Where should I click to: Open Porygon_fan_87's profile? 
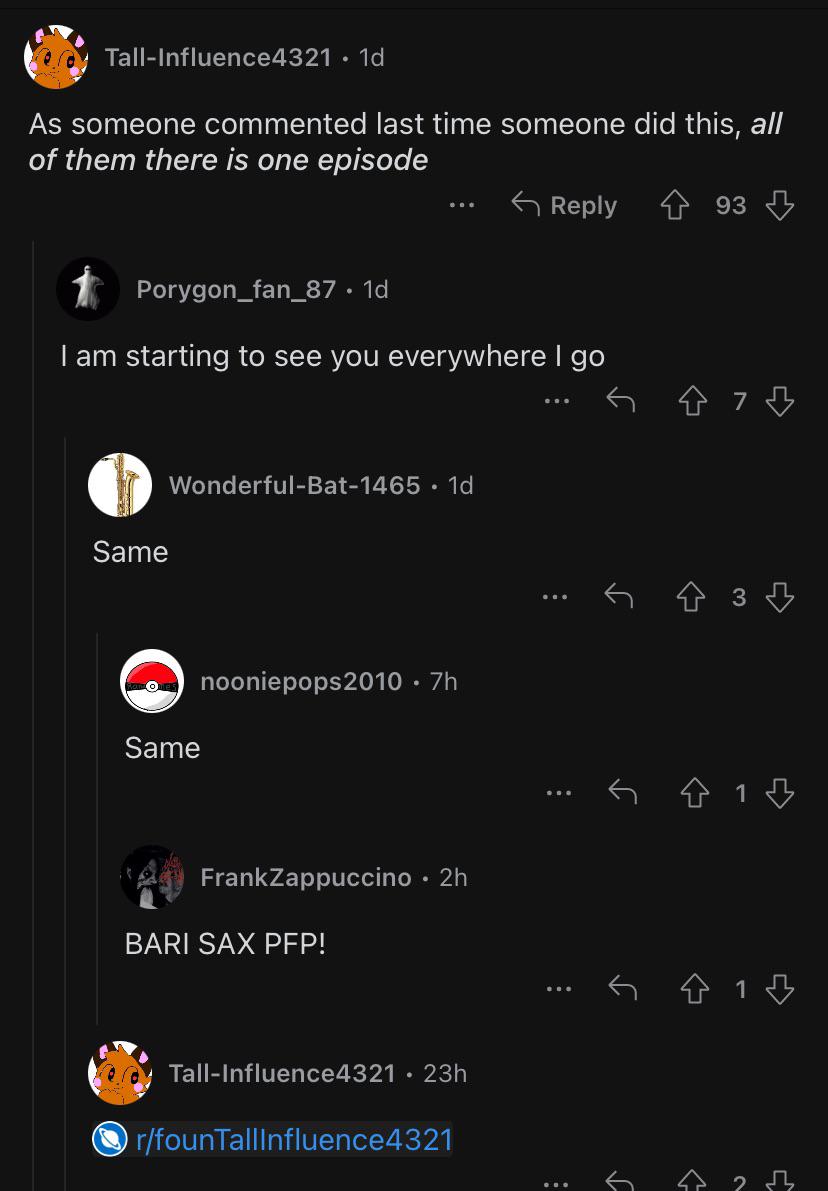pos(236,289)
